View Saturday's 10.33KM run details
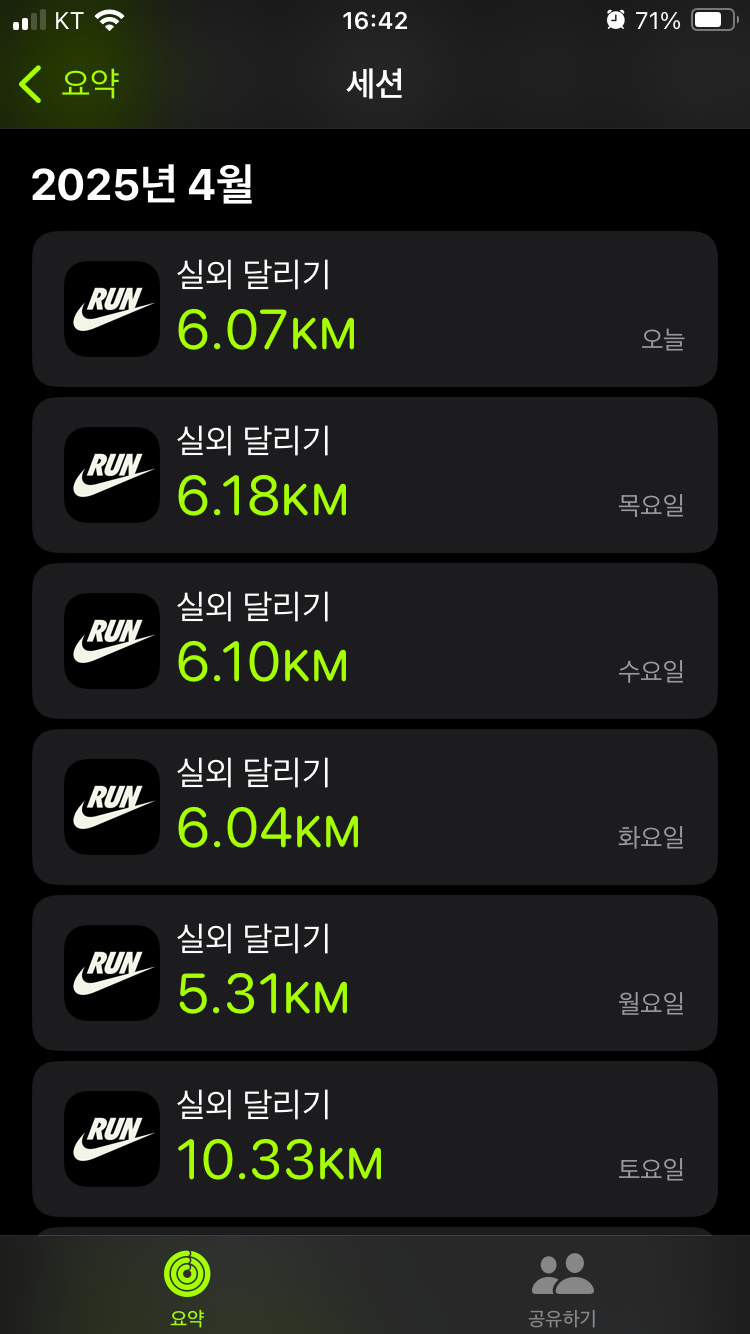This screenshot has height=1334, width=750. pos(374,1139)
